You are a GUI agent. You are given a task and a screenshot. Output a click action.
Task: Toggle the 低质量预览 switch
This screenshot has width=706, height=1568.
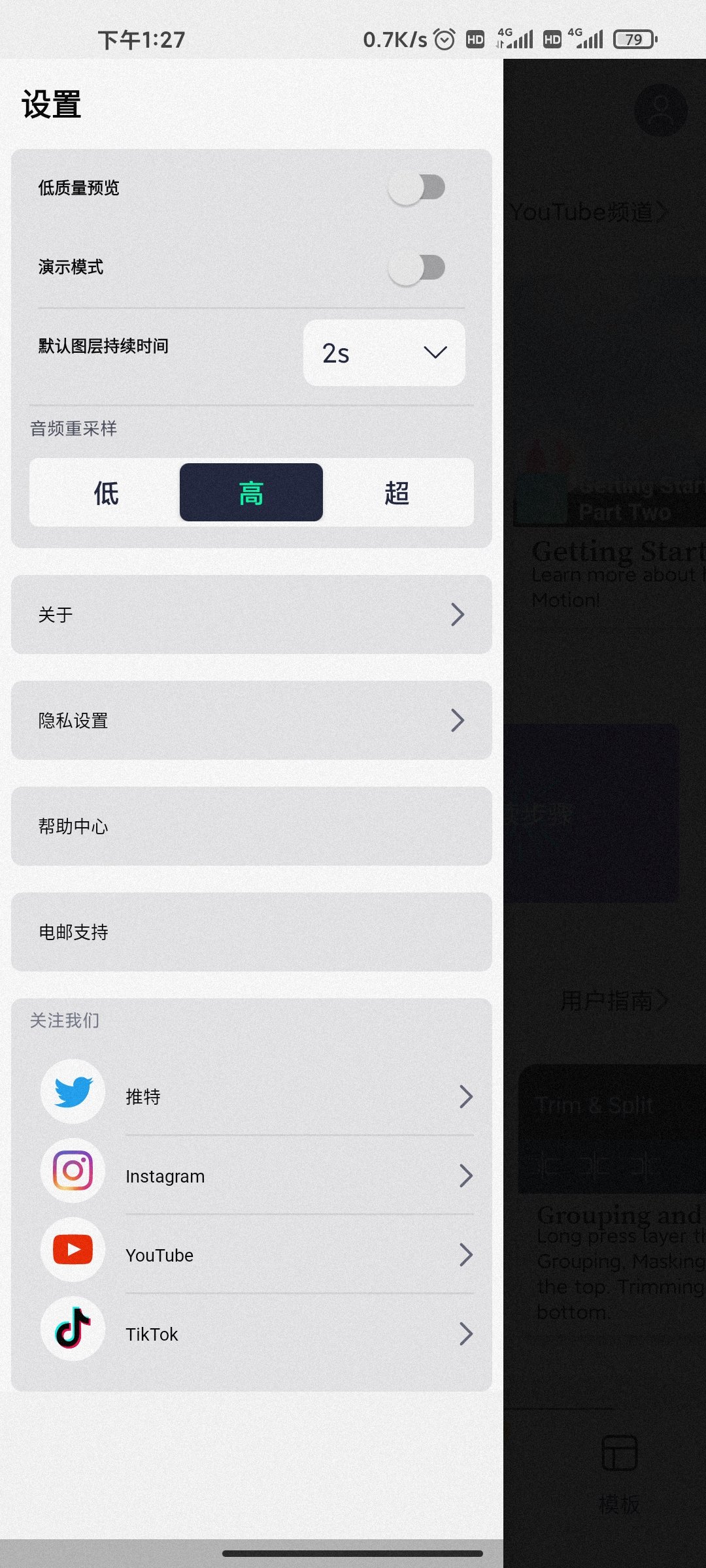[416, 188]
